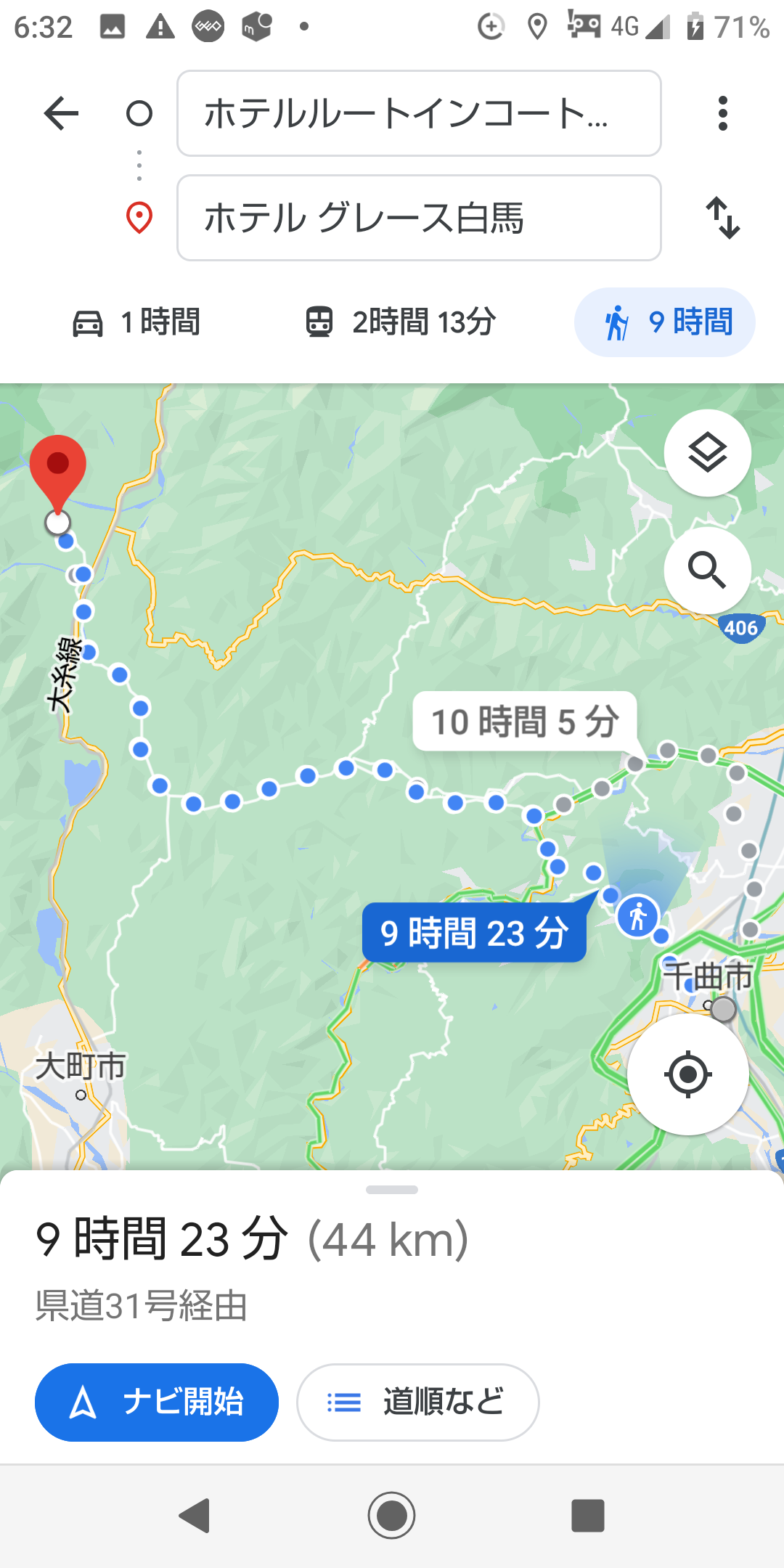Screen dimensions: 784x1568
Task: Tap the system home button
Action: (x=392, y=1516)
